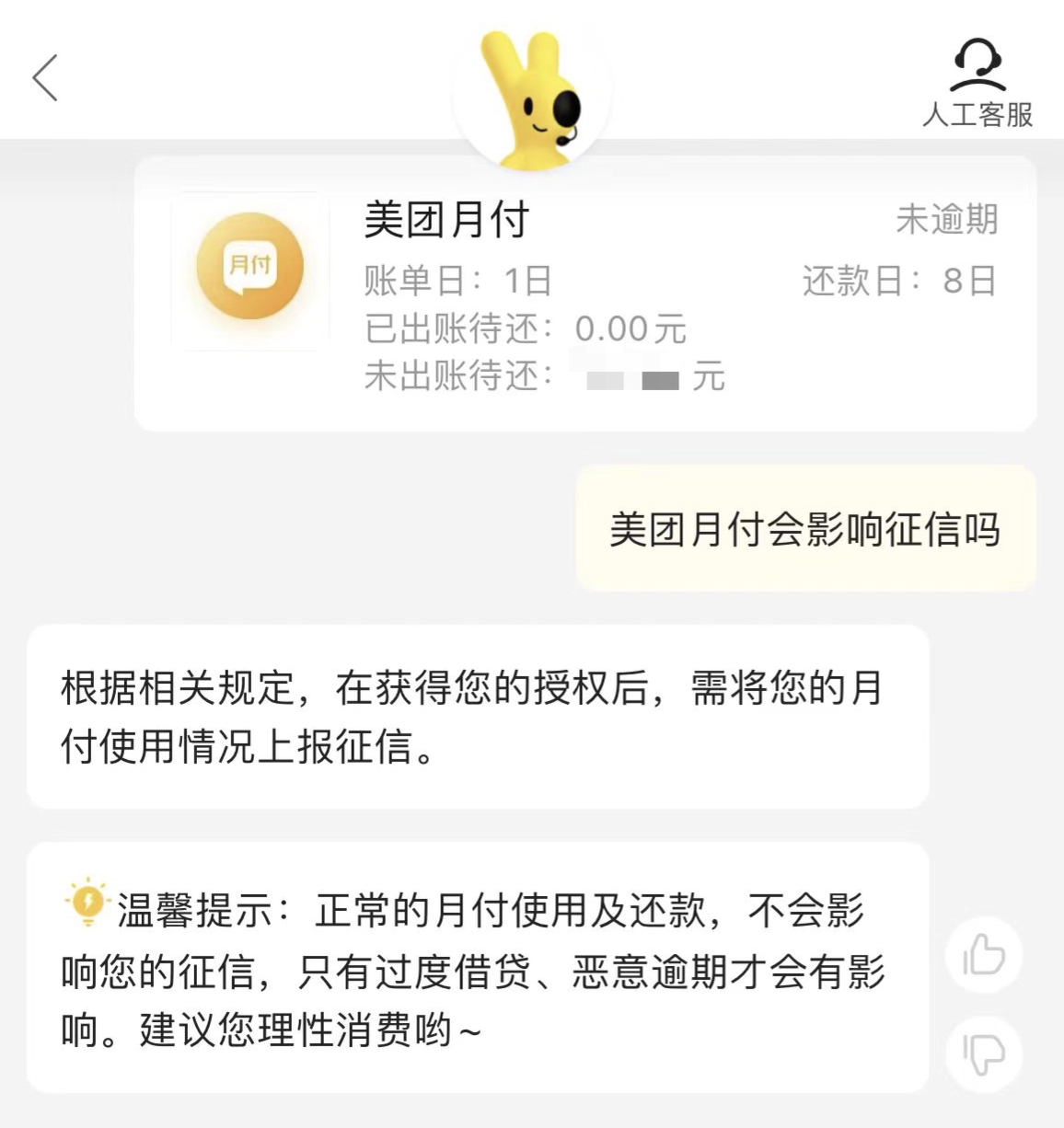The image size is (1064, 1128).
Task: Contact 人工客服 human support
Action: coord(977,82)
